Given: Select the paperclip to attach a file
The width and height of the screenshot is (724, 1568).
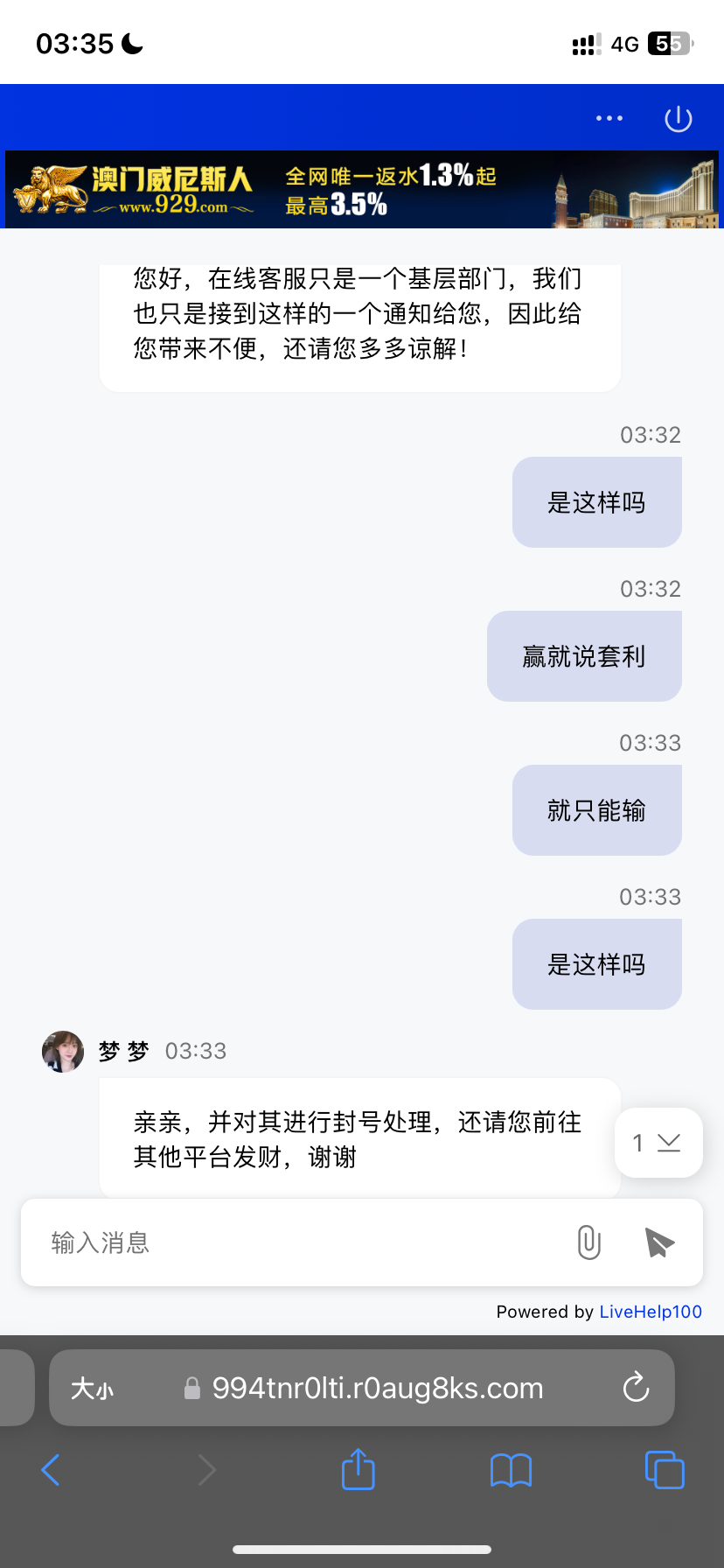Looking at the screenshot, I should tap(588, 1242).
